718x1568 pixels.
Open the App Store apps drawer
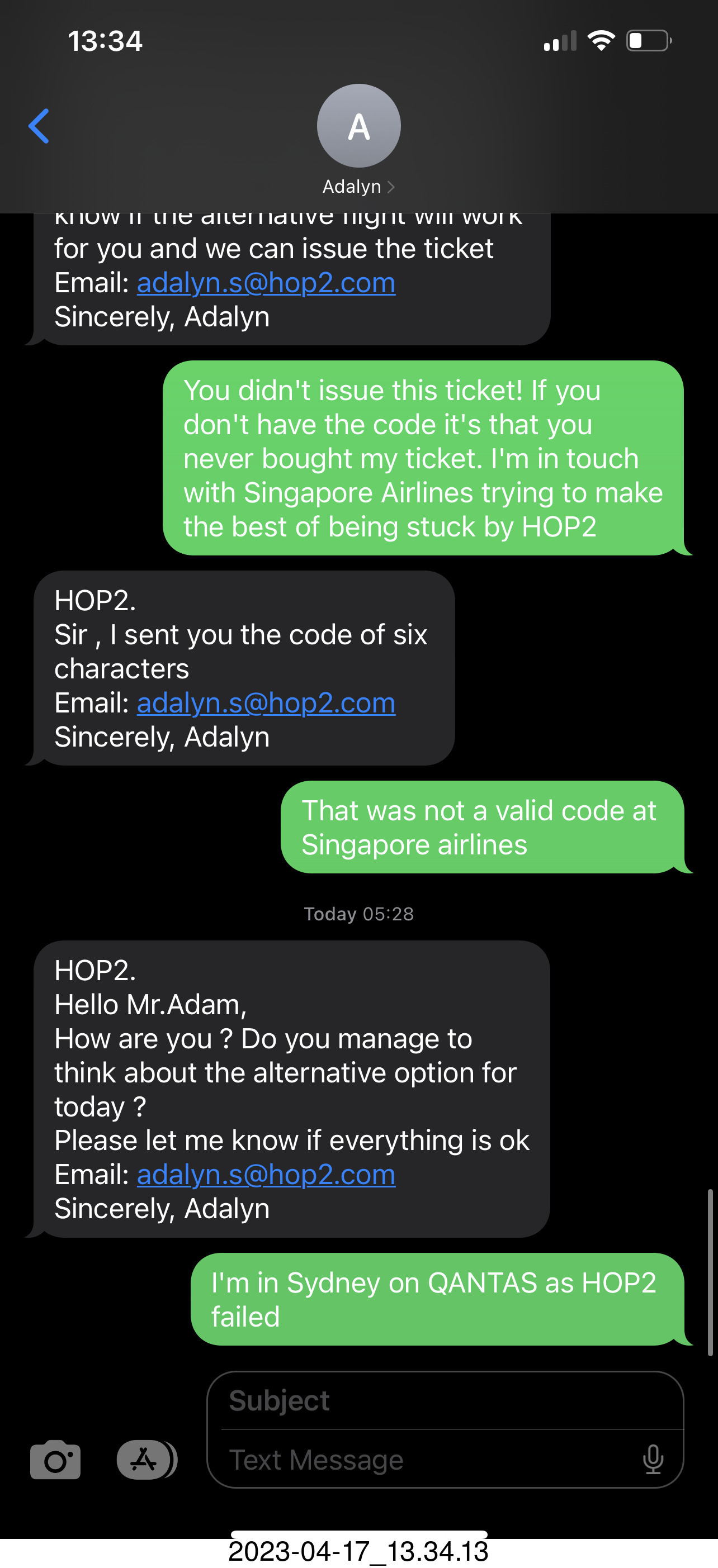point(146,1460)
